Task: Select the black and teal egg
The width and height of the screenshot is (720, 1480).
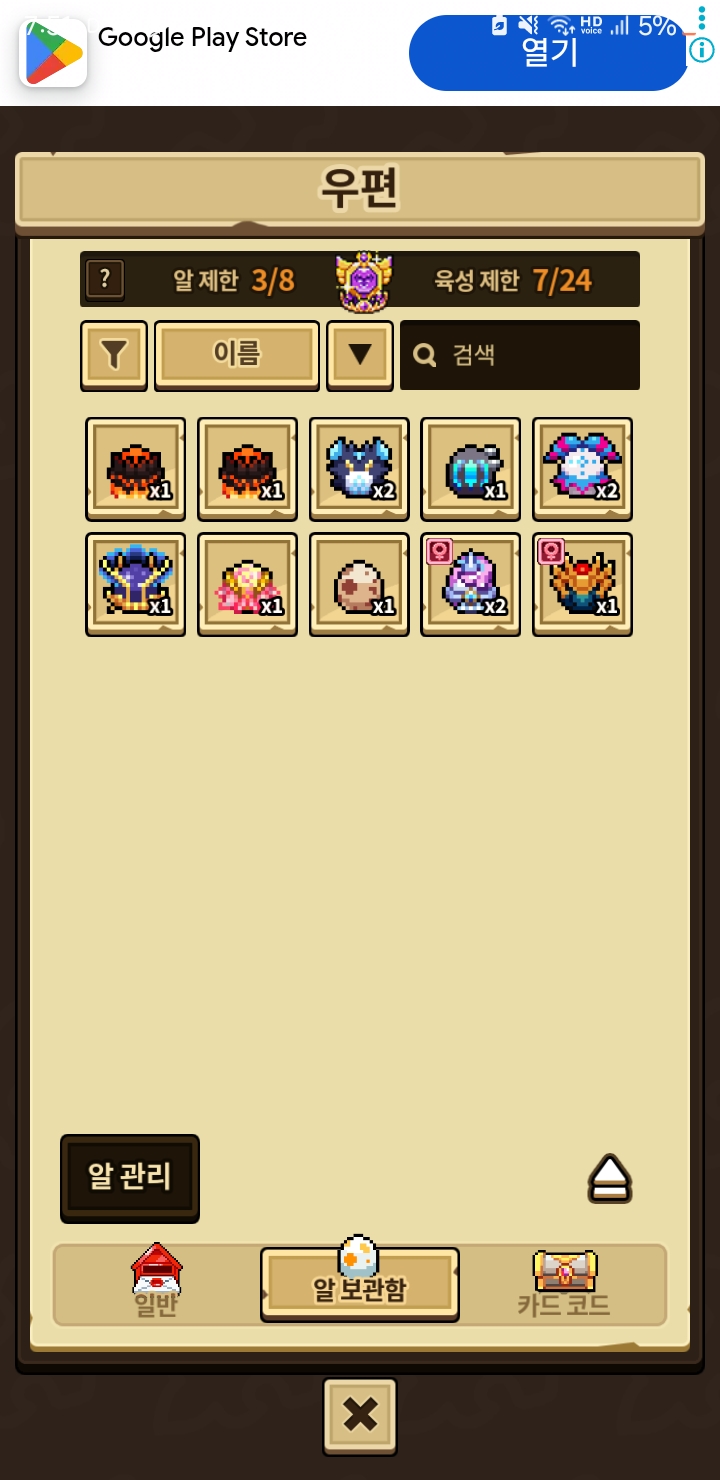Action: tap(471, 469)
